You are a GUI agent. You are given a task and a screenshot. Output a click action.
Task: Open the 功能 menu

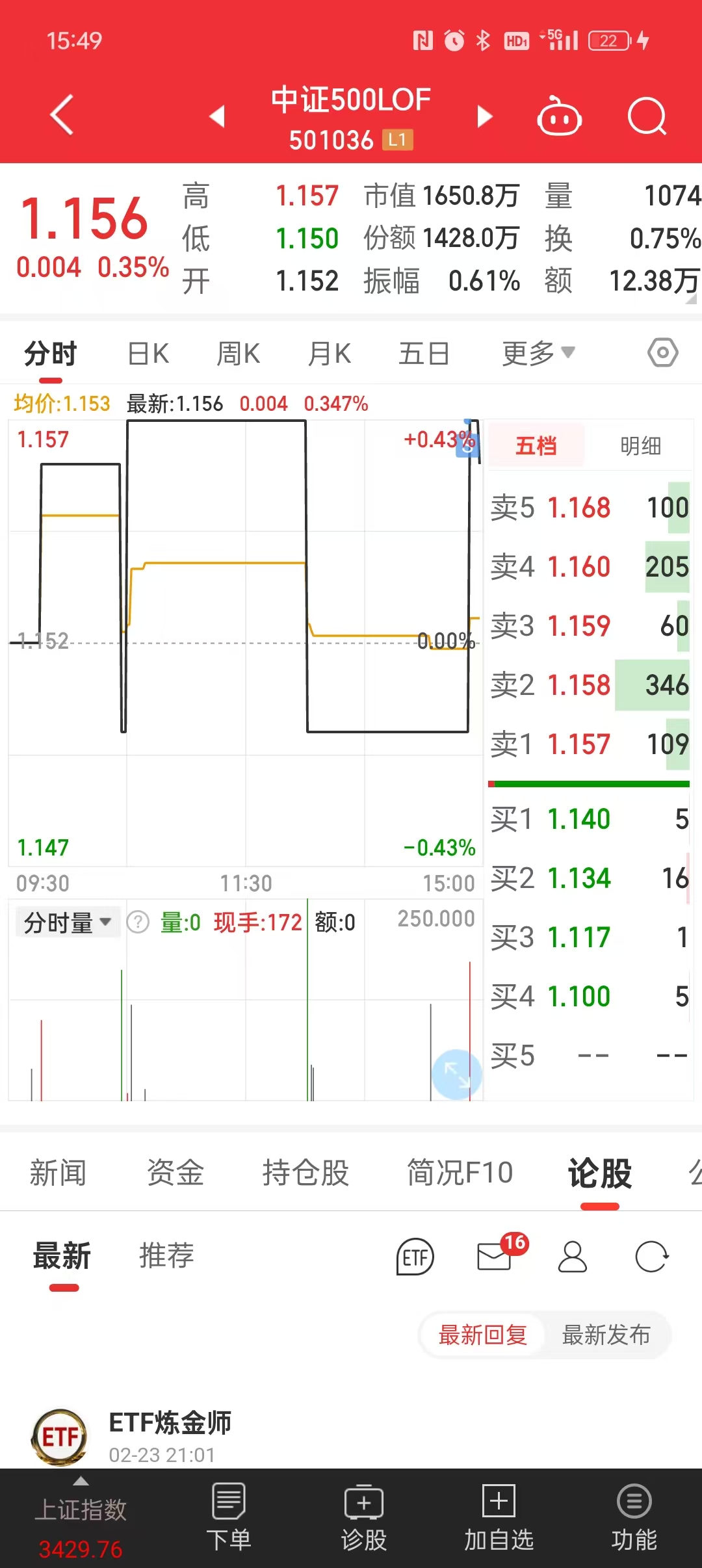click(x=634, y=1518)
